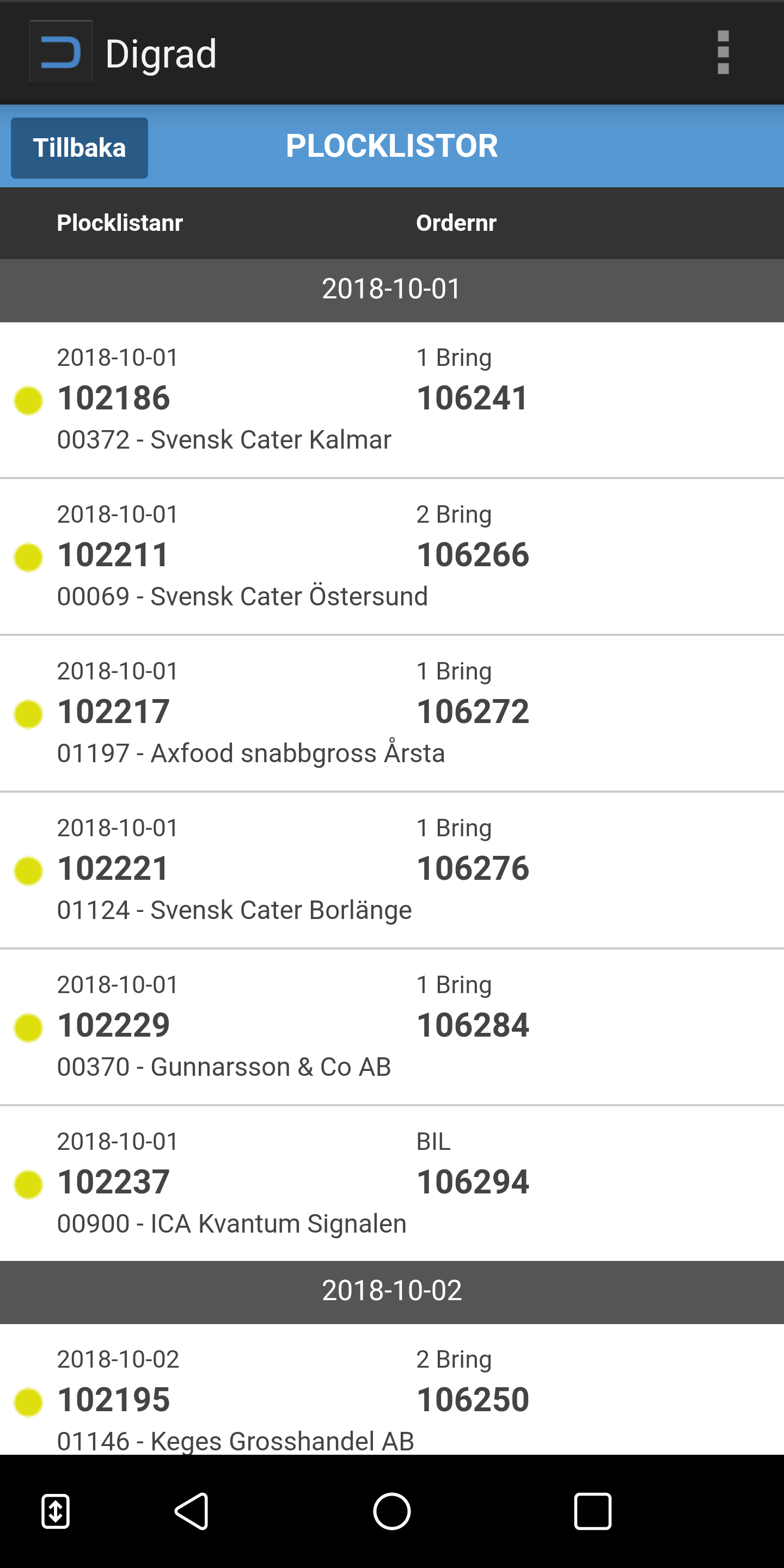Select picklist 102211 Svensk Cater Östersund
Screen dimensions: 784x1568
[x=392, y=557]
